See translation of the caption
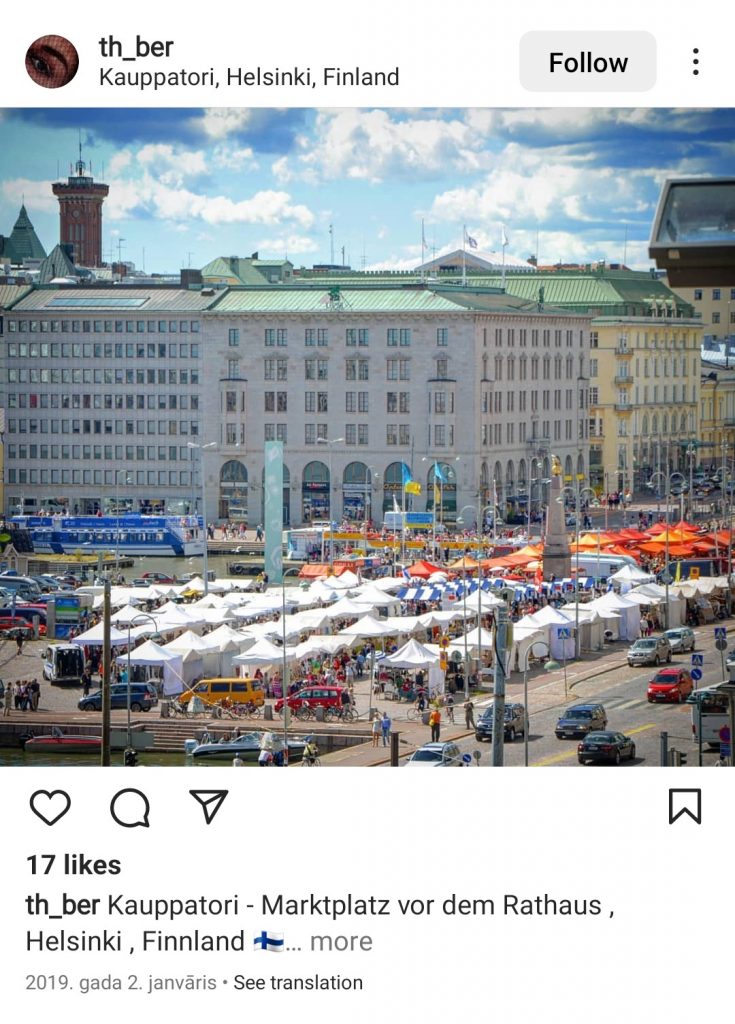This screenshot has height=1024, width=735. tap(298, 983)
